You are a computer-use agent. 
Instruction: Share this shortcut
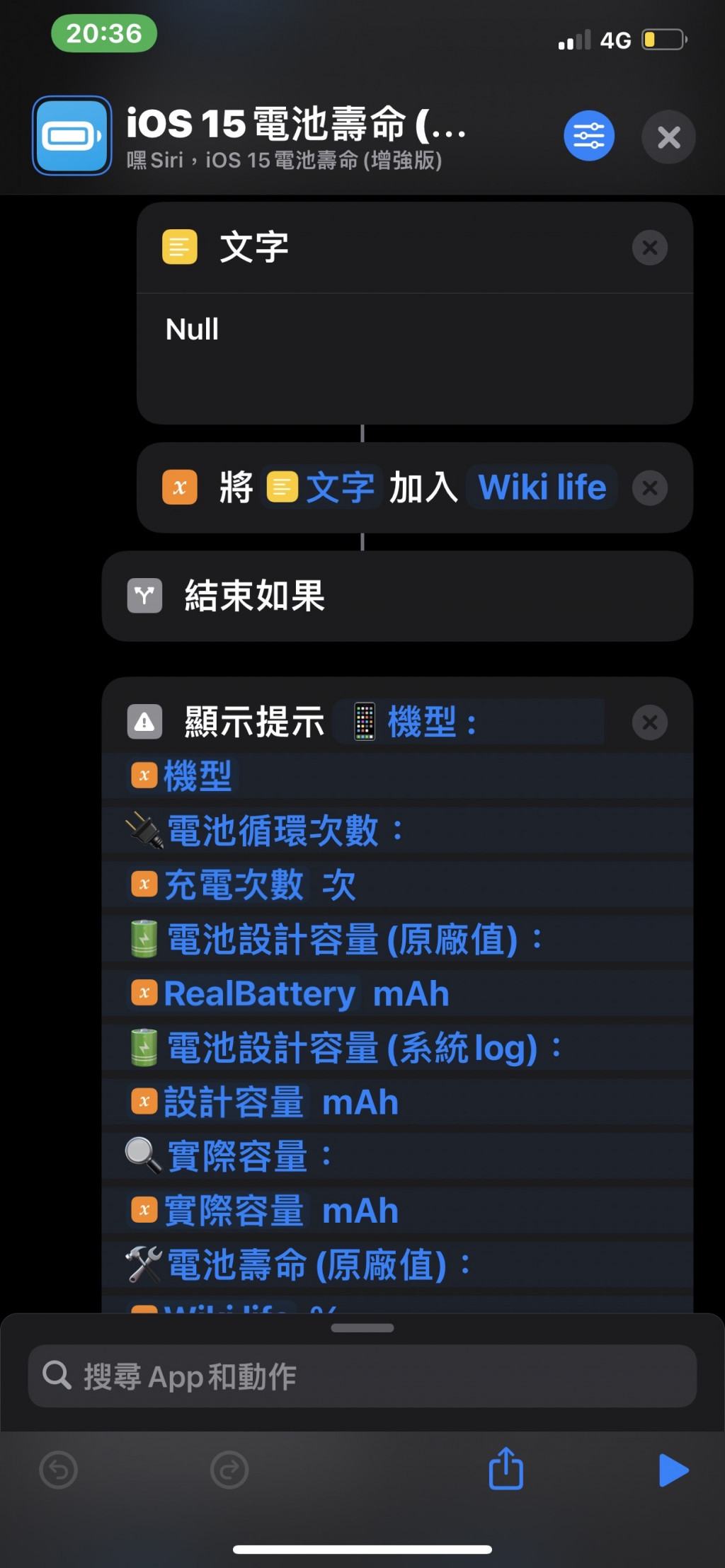[506, 1469]
